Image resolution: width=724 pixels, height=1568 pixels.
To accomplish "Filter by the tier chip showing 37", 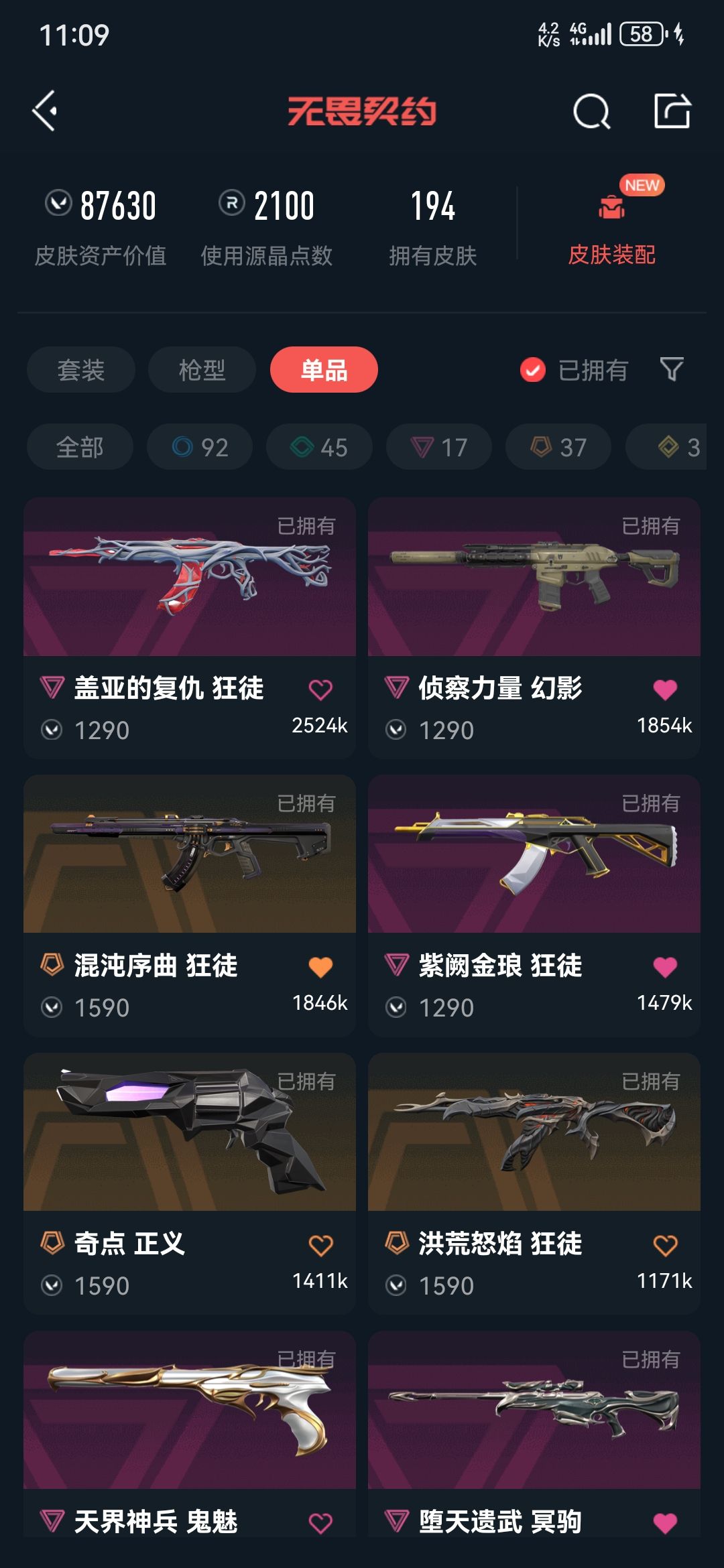I will (x=558, y=447).
